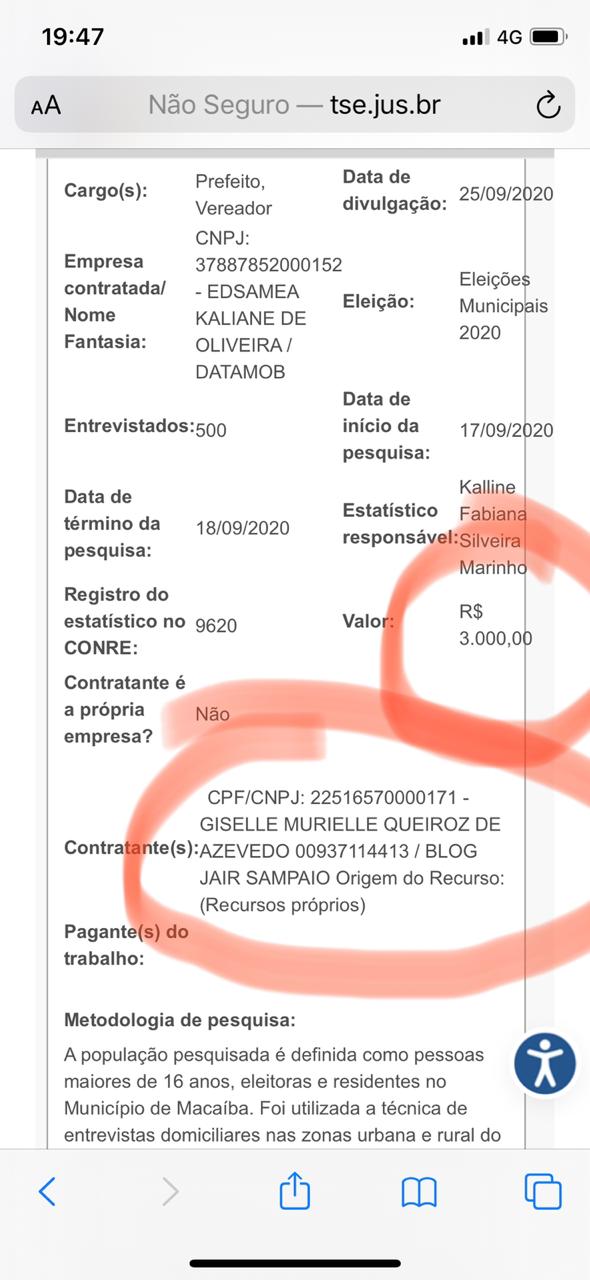Open Safari bookmarks
Image resolution: width=590 pixels, height=1280 pixels.
[419, 1192]
